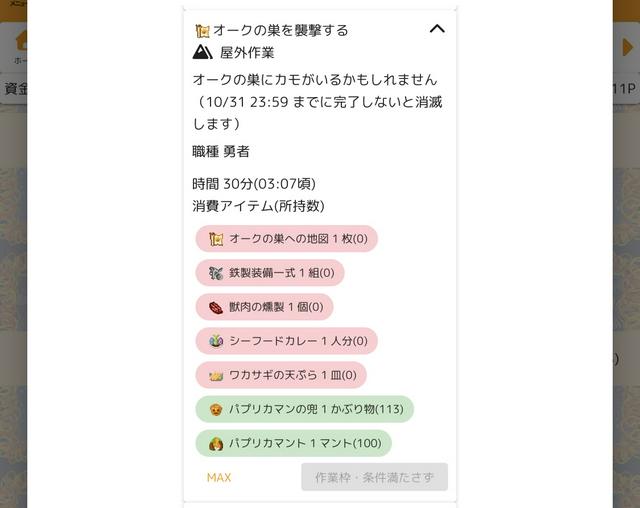
Task: Tap the シーフードカレー item chip
Action: [287, 341]
